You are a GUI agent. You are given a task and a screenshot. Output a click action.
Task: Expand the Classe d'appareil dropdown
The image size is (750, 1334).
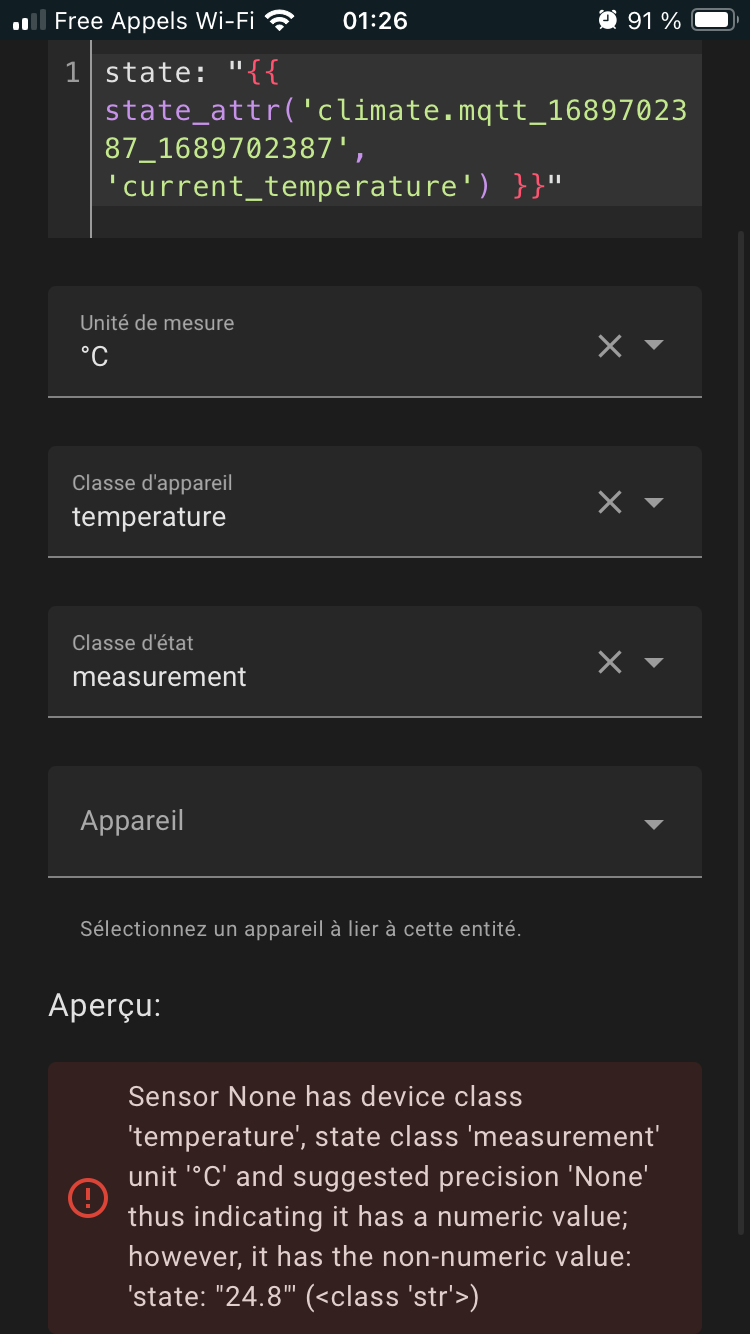pos(654,502)
